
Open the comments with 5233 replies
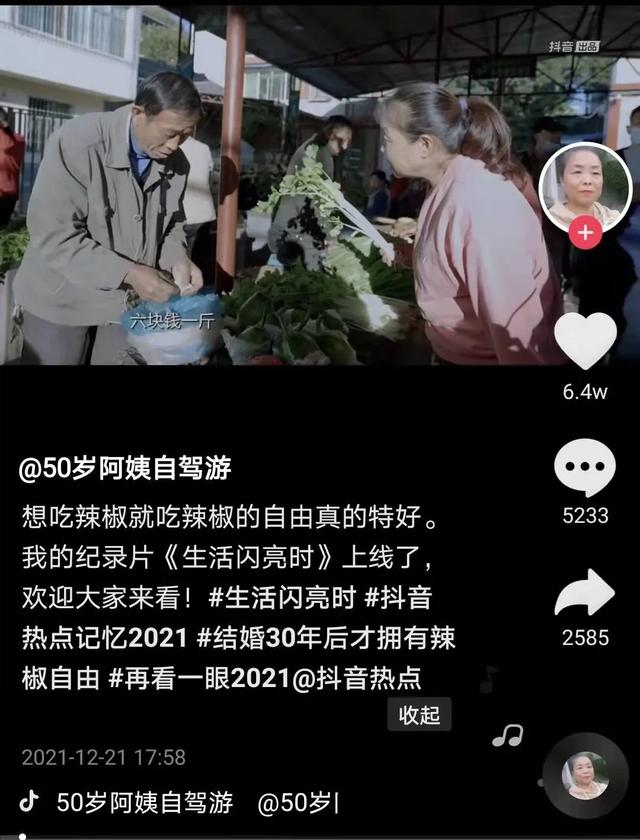(585, 467)
